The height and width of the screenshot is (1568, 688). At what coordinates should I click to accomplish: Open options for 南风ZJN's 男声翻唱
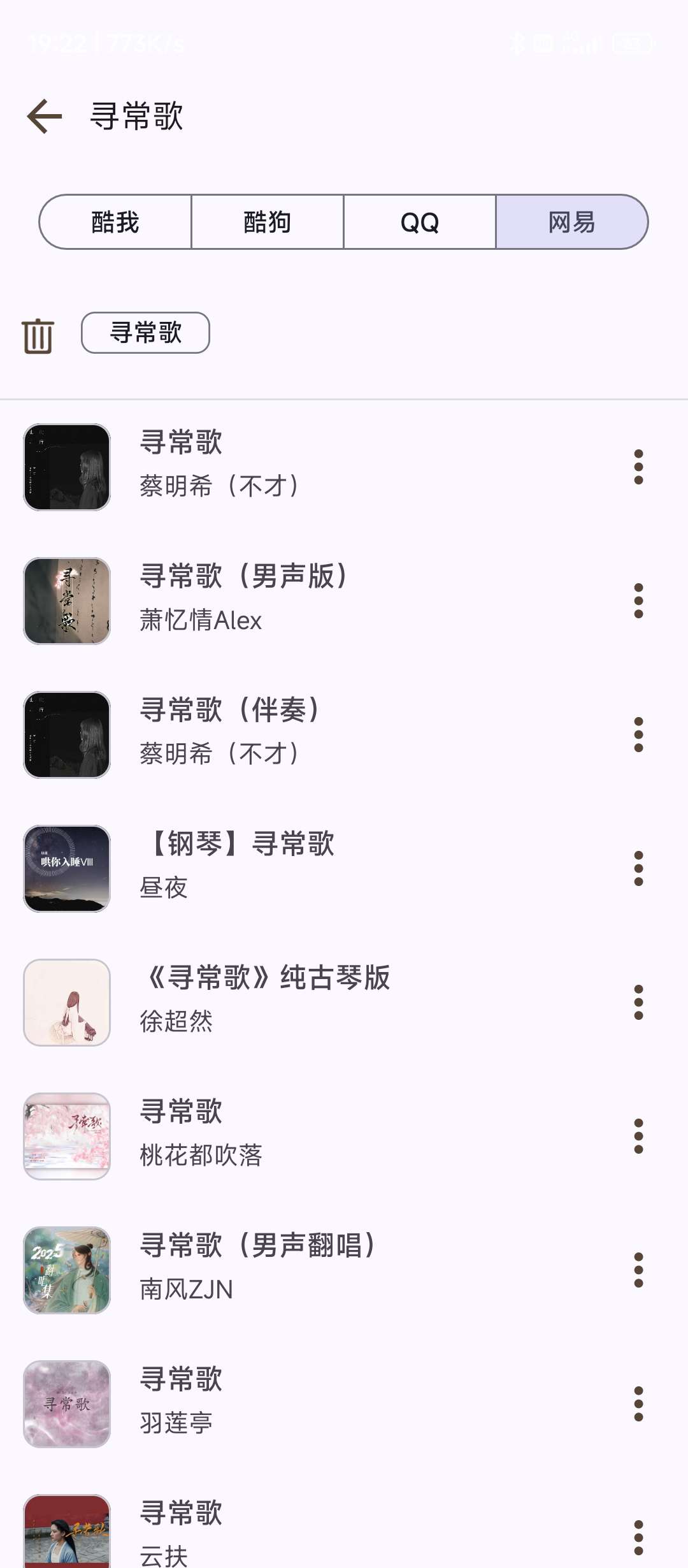pos(639,1270)
